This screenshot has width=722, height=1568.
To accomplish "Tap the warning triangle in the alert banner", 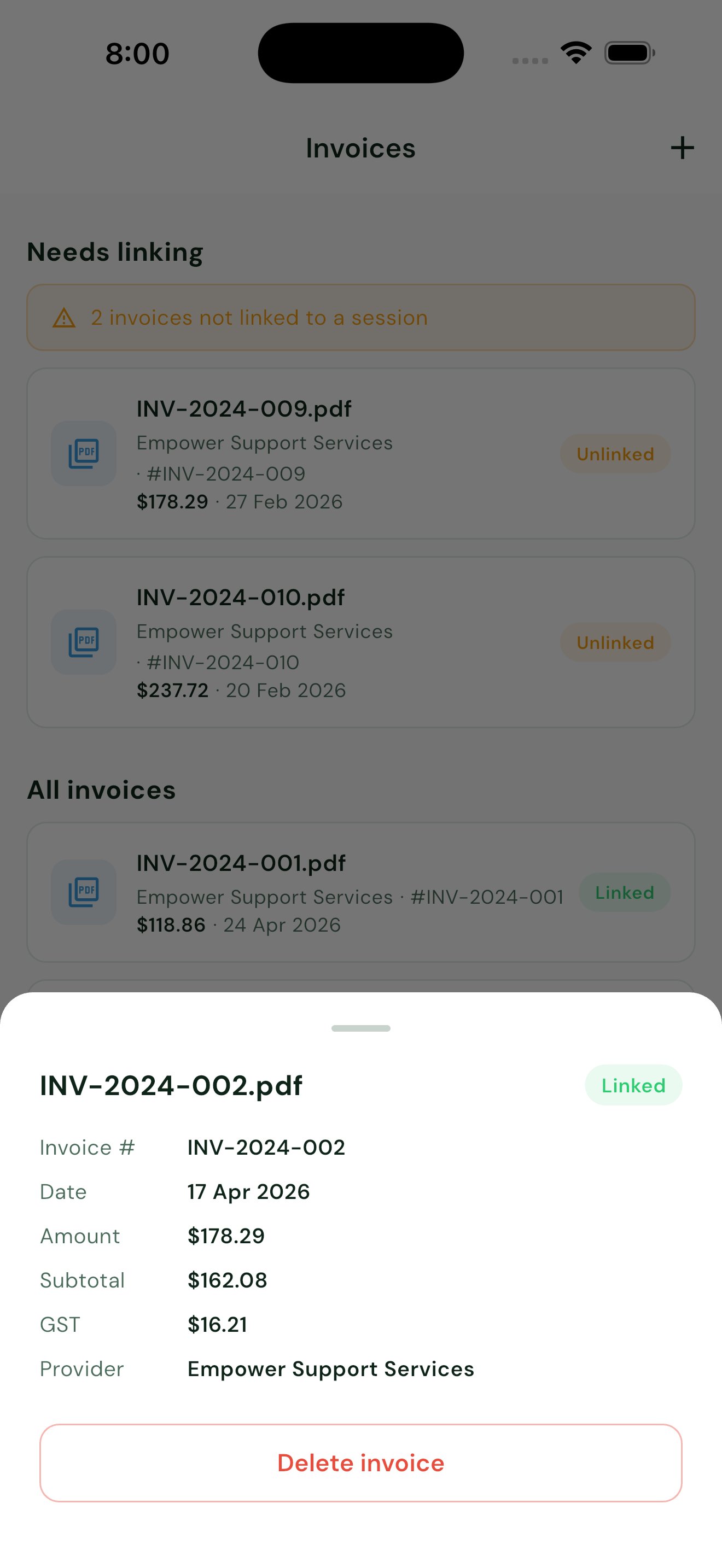I will point(65,317).
